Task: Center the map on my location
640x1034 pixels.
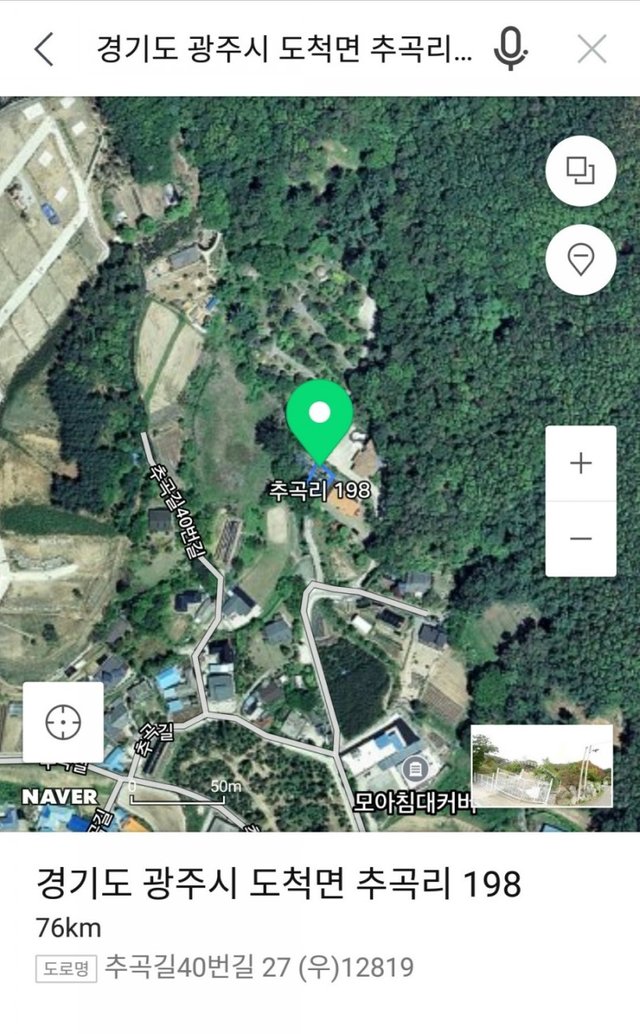Action: tap(62, 721)
